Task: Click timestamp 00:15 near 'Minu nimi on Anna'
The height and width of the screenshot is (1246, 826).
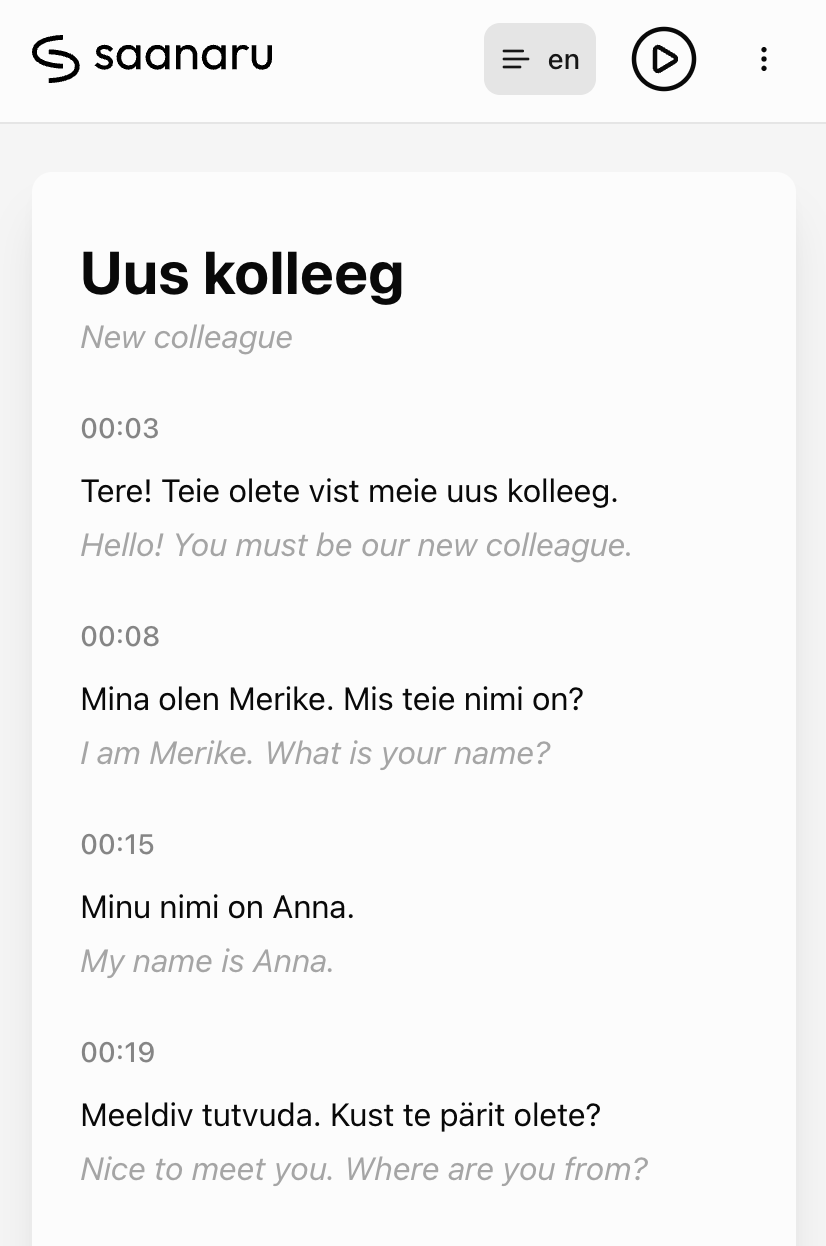Action: [117, 844]
